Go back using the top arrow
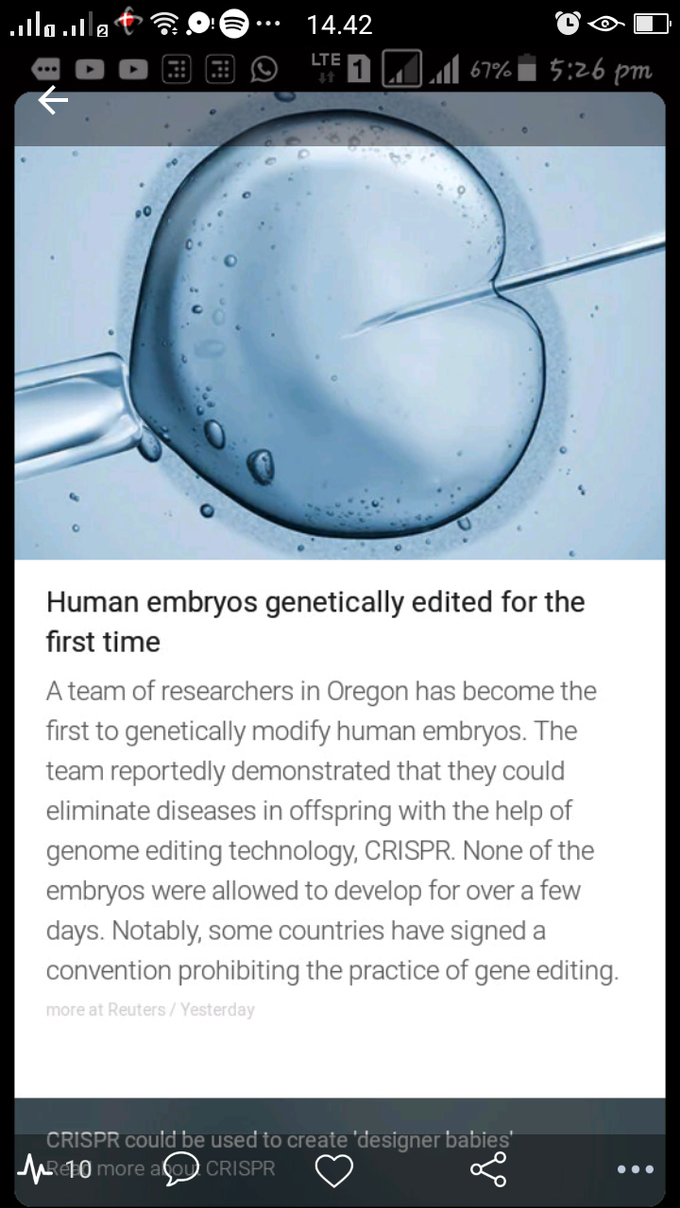This screenshot has width=680, height=1208. tap(53, 100)
